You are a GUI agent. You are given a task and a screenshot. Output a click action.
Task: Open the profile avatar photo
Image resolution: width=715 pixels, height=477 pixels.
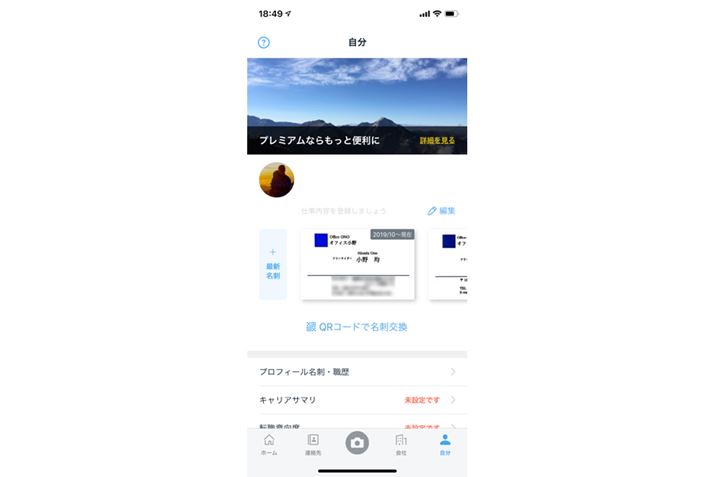(x=277, y=180)
